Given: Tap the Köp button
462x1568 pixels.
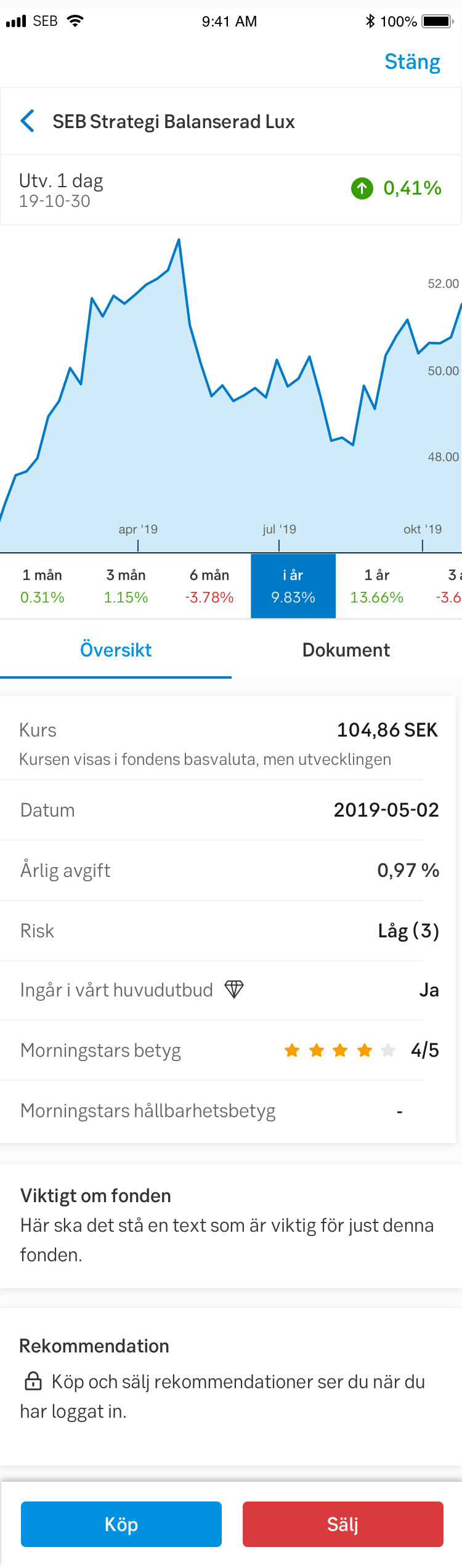Looking at the screenshot, I should (121, 1524).
